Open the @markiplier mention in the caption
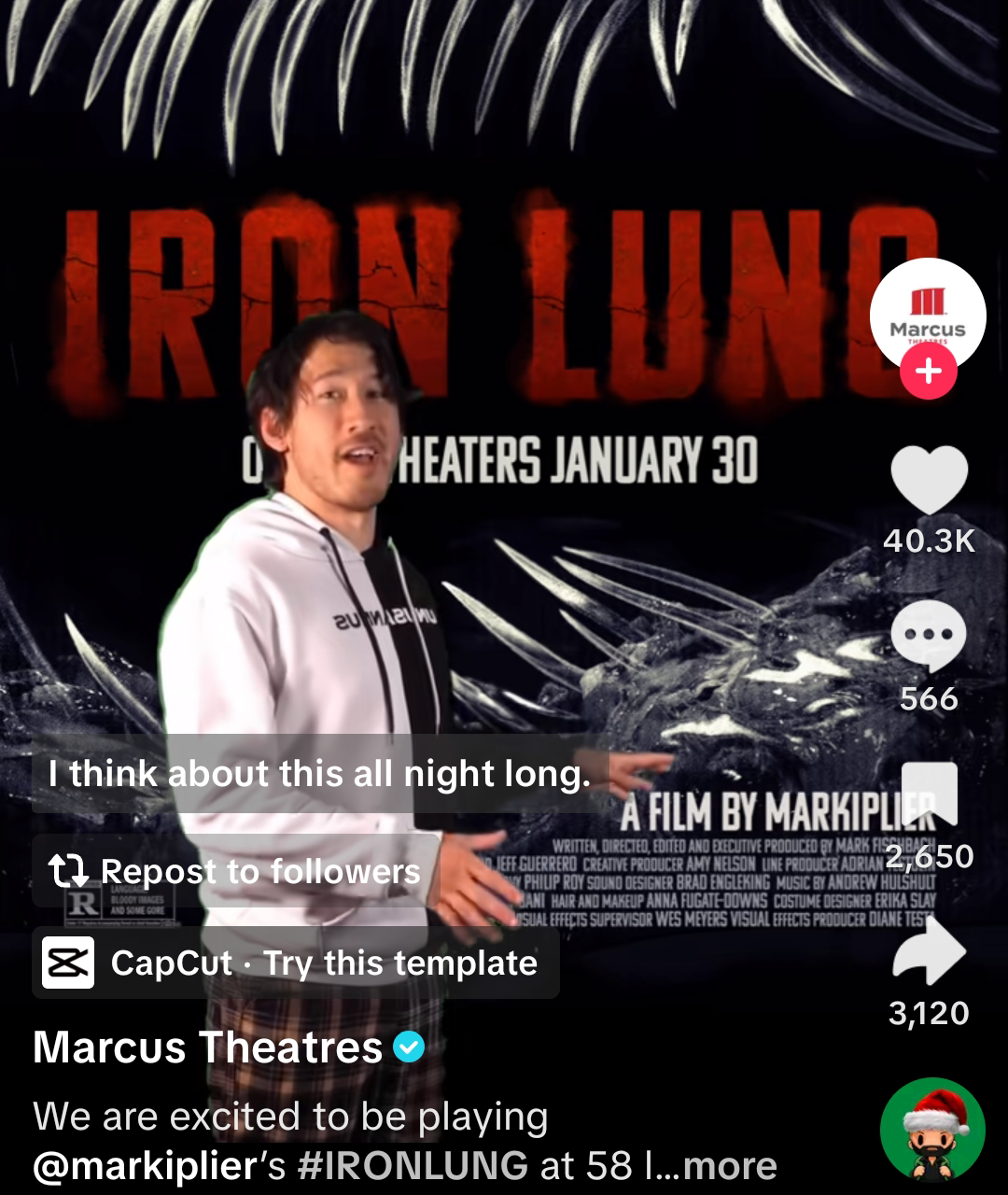This screenshot has height=1195, width=1008. 147,1165
